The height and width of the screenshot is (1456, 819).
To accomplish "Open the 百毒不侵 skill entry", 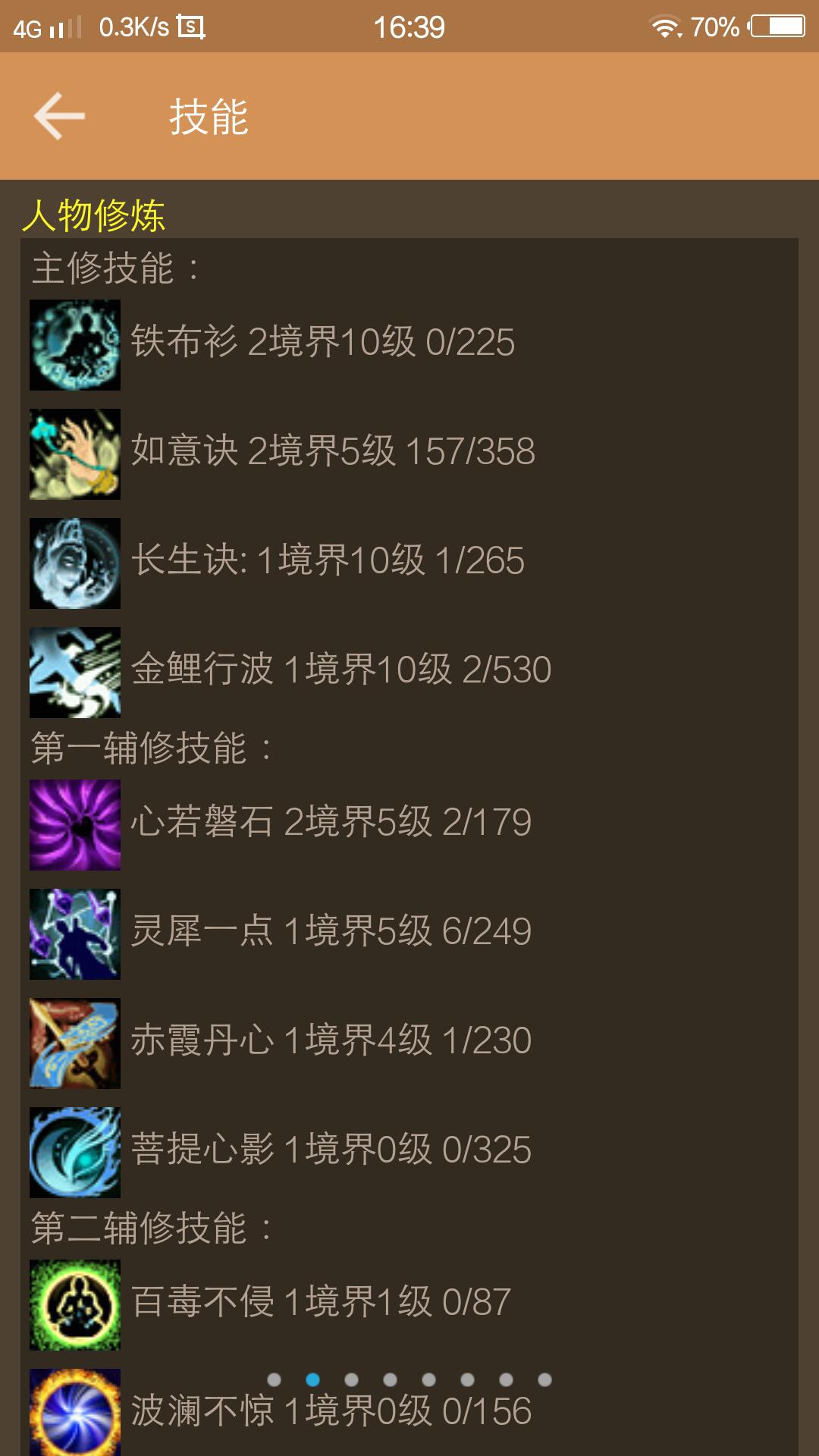I will (320, 1303).
